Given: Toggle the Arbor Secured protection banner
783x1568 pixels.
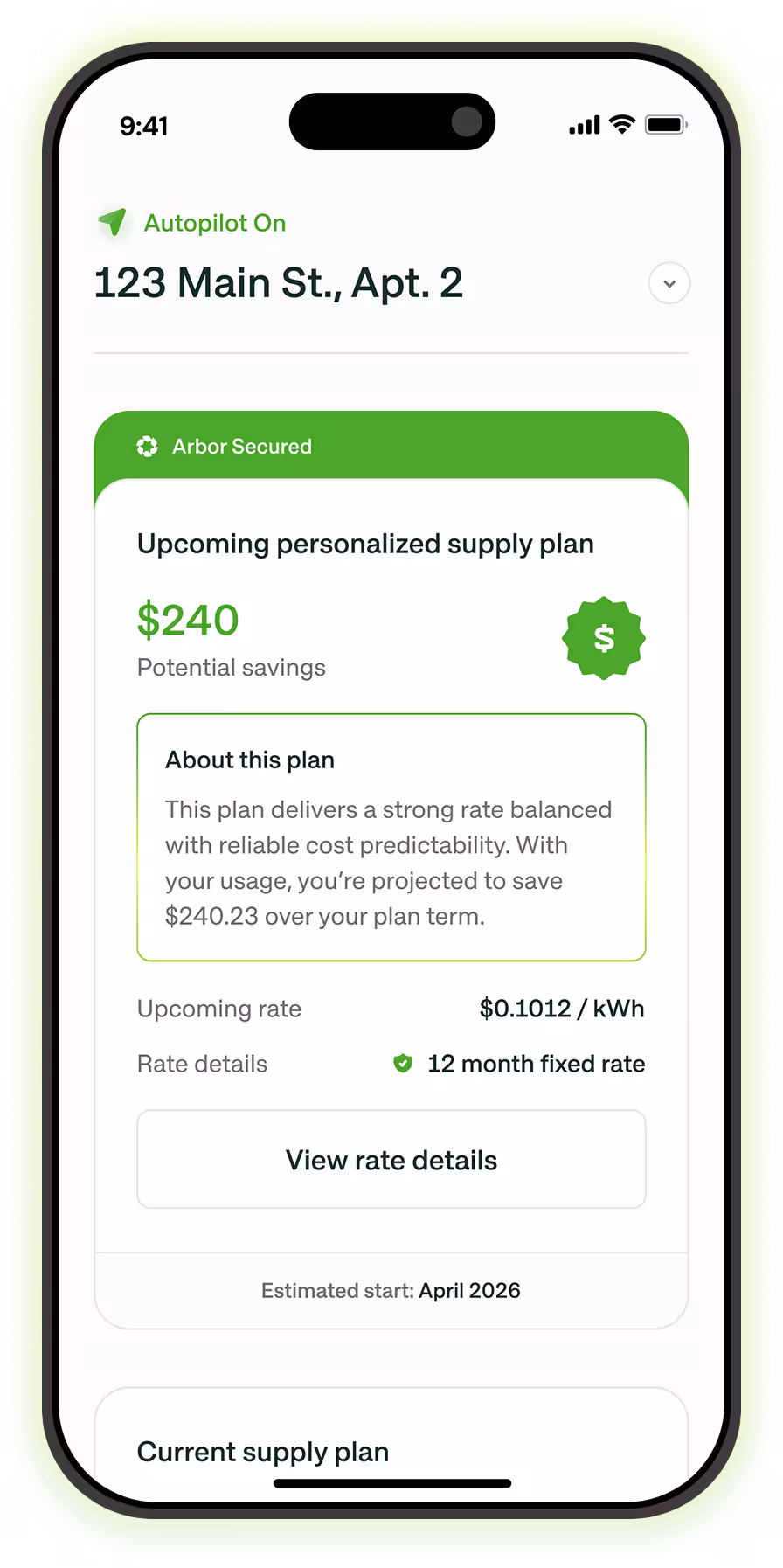Looking at the screenshot, I should (x=391, y=447).
